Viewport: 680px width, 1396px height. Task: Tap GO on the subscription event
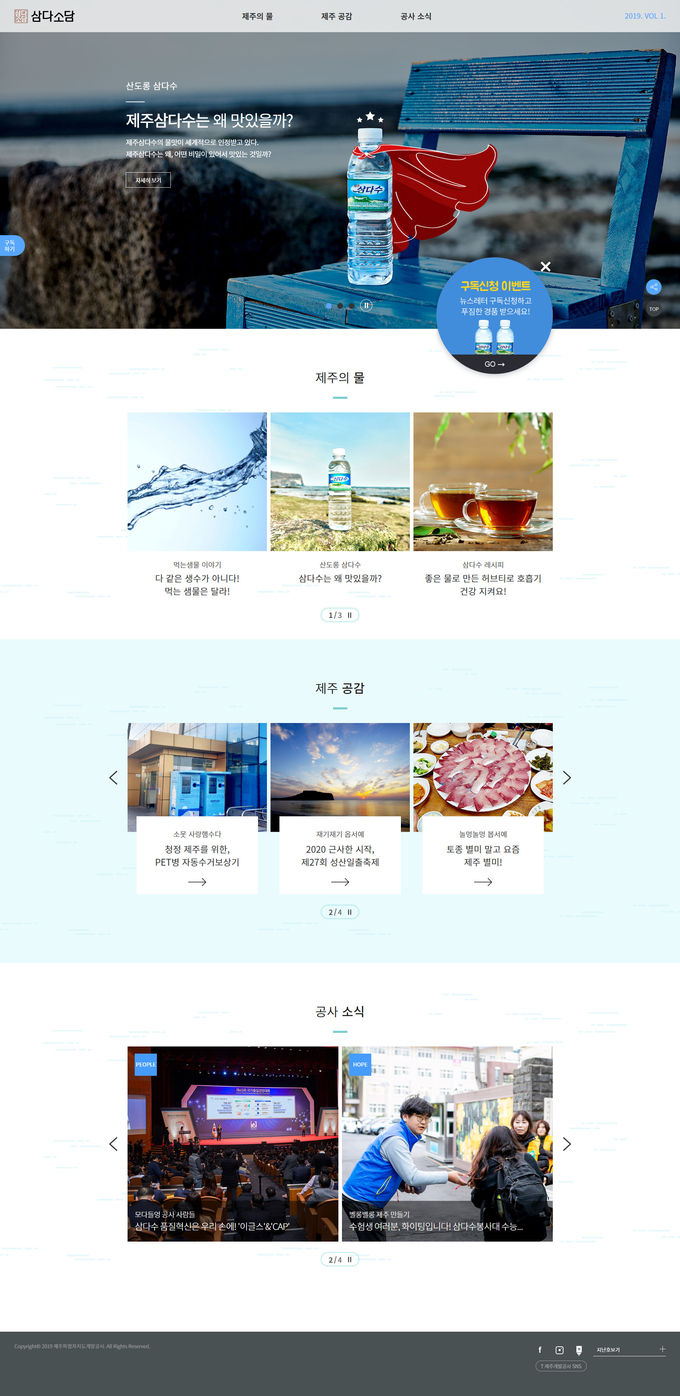(x=494, y=365)
